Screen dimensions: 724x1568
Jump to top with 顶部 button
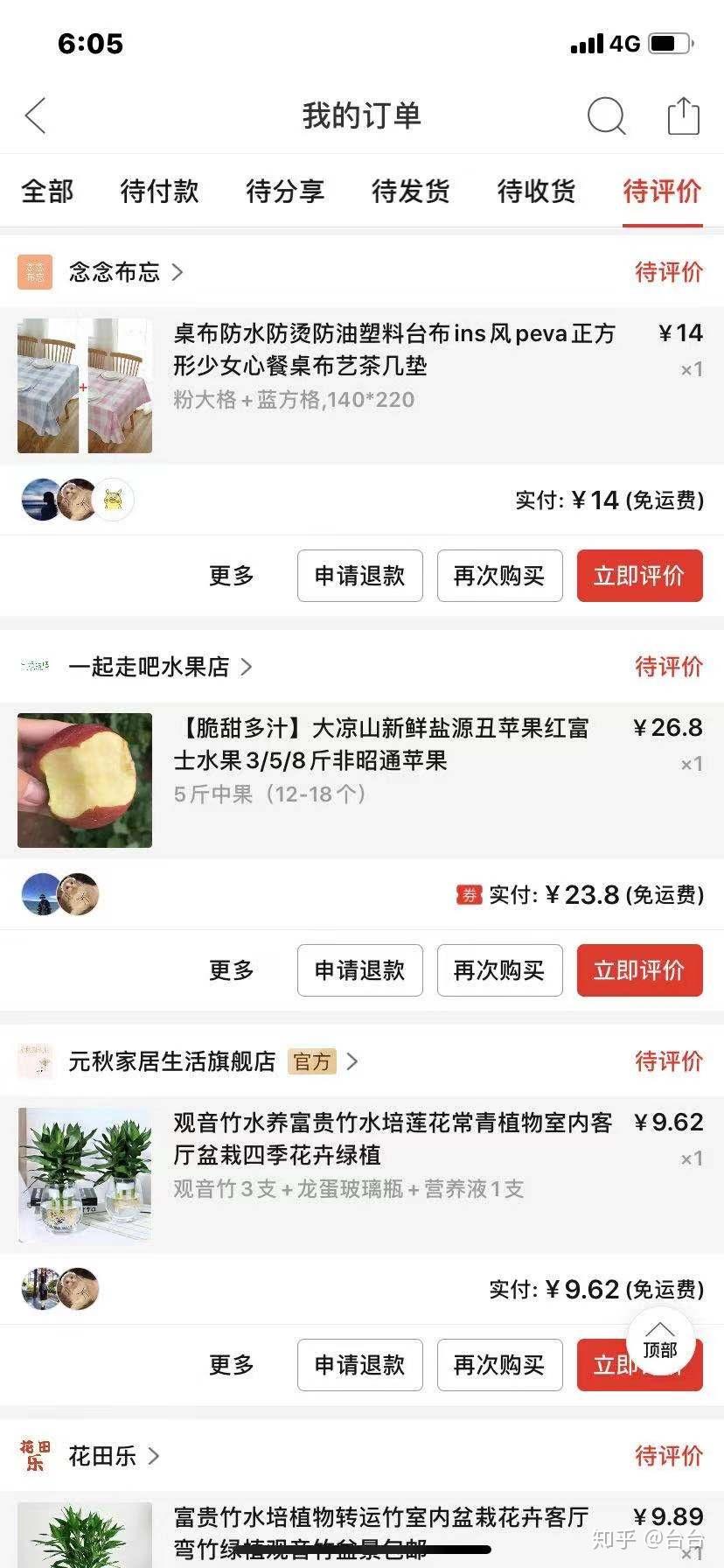point(660,1340)
